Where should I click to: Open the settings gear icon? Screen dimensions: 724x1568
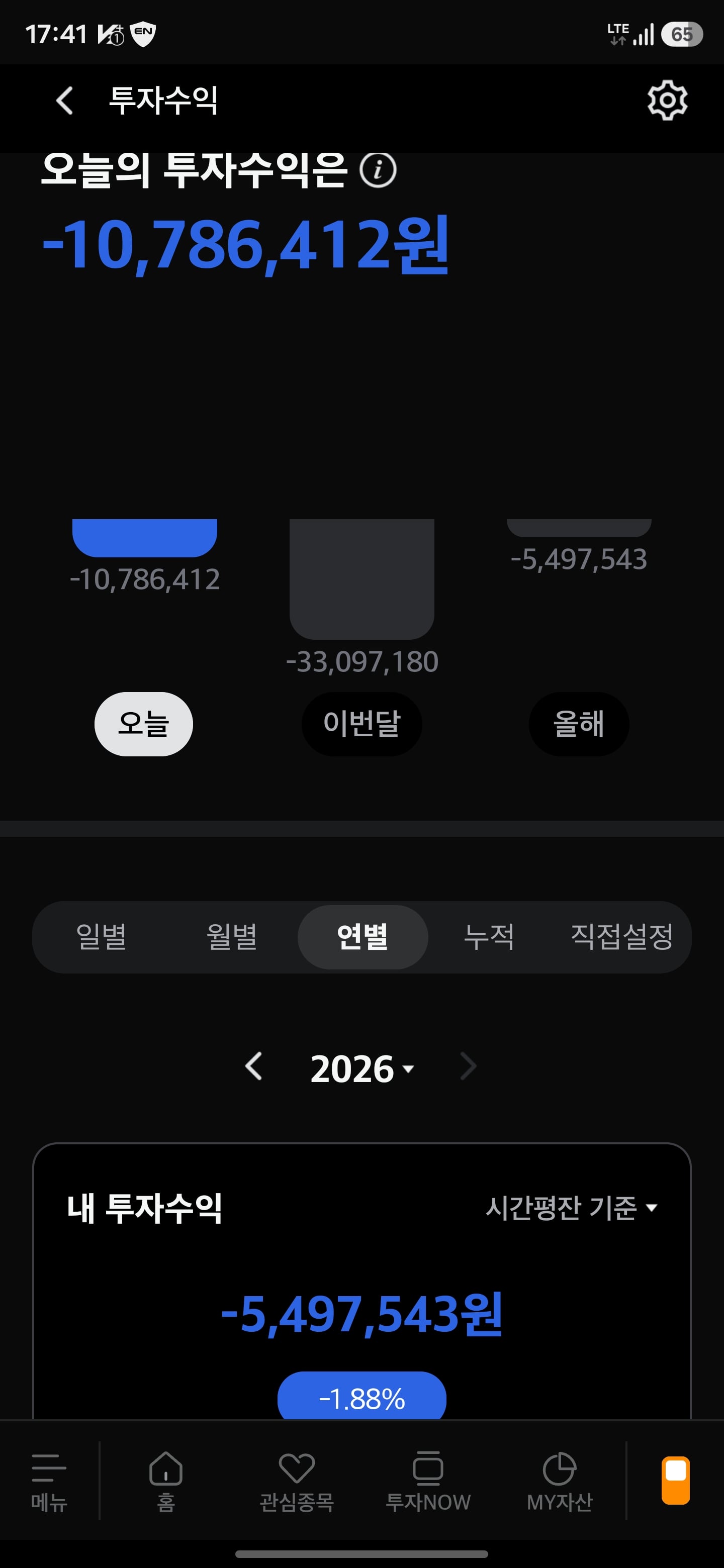[x=667, y=100]
